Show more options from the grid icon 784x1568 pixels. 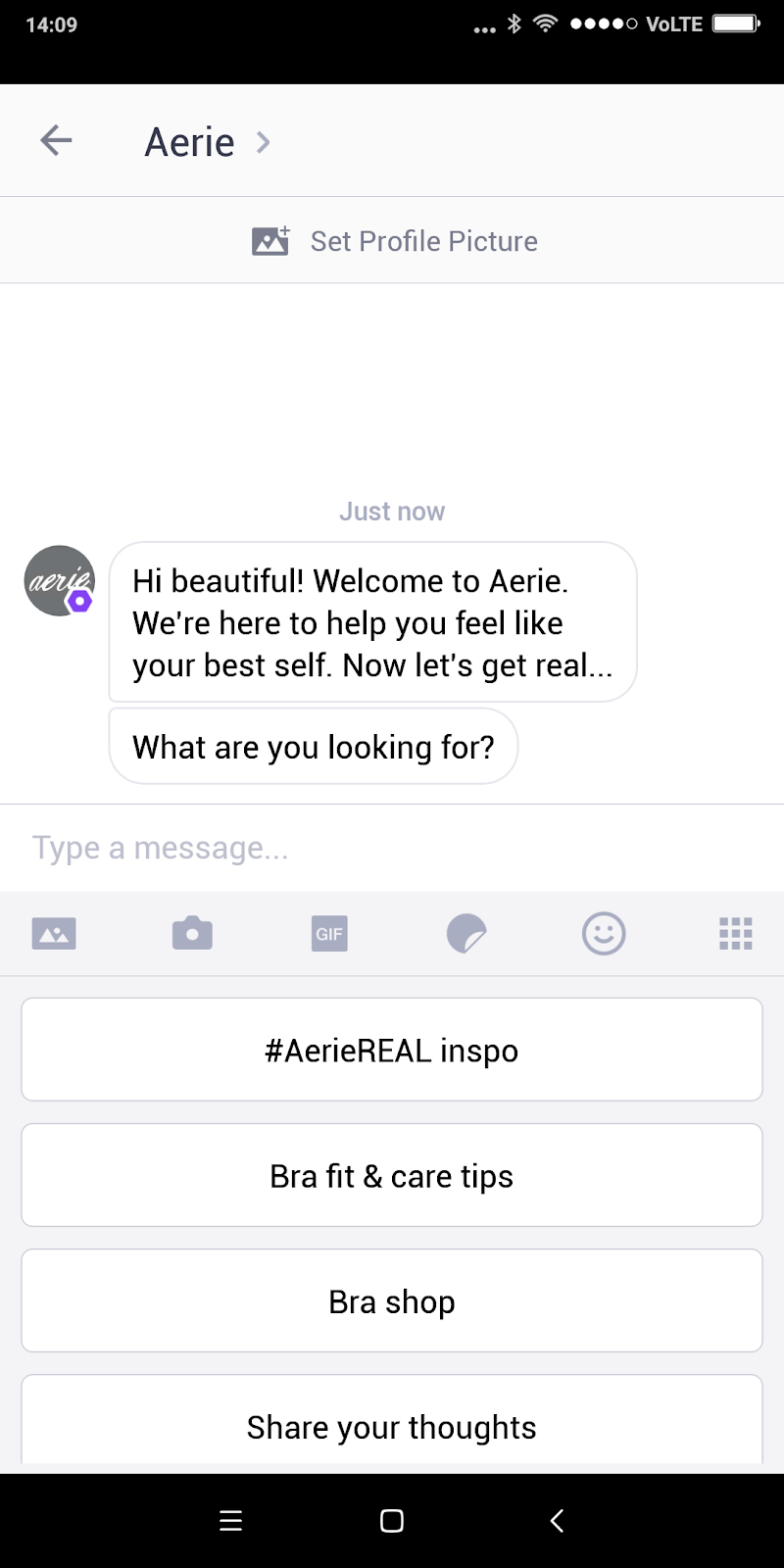pos(736,934)
